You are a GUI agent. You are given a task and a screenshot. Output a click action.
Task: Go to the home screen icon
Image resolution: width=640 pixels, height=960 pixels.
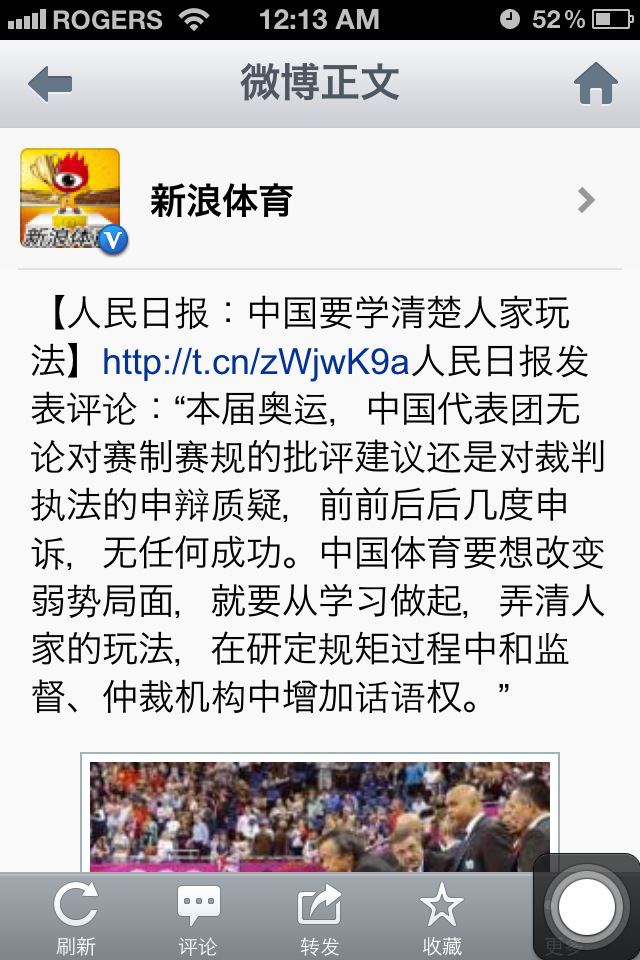coord(595,84)
